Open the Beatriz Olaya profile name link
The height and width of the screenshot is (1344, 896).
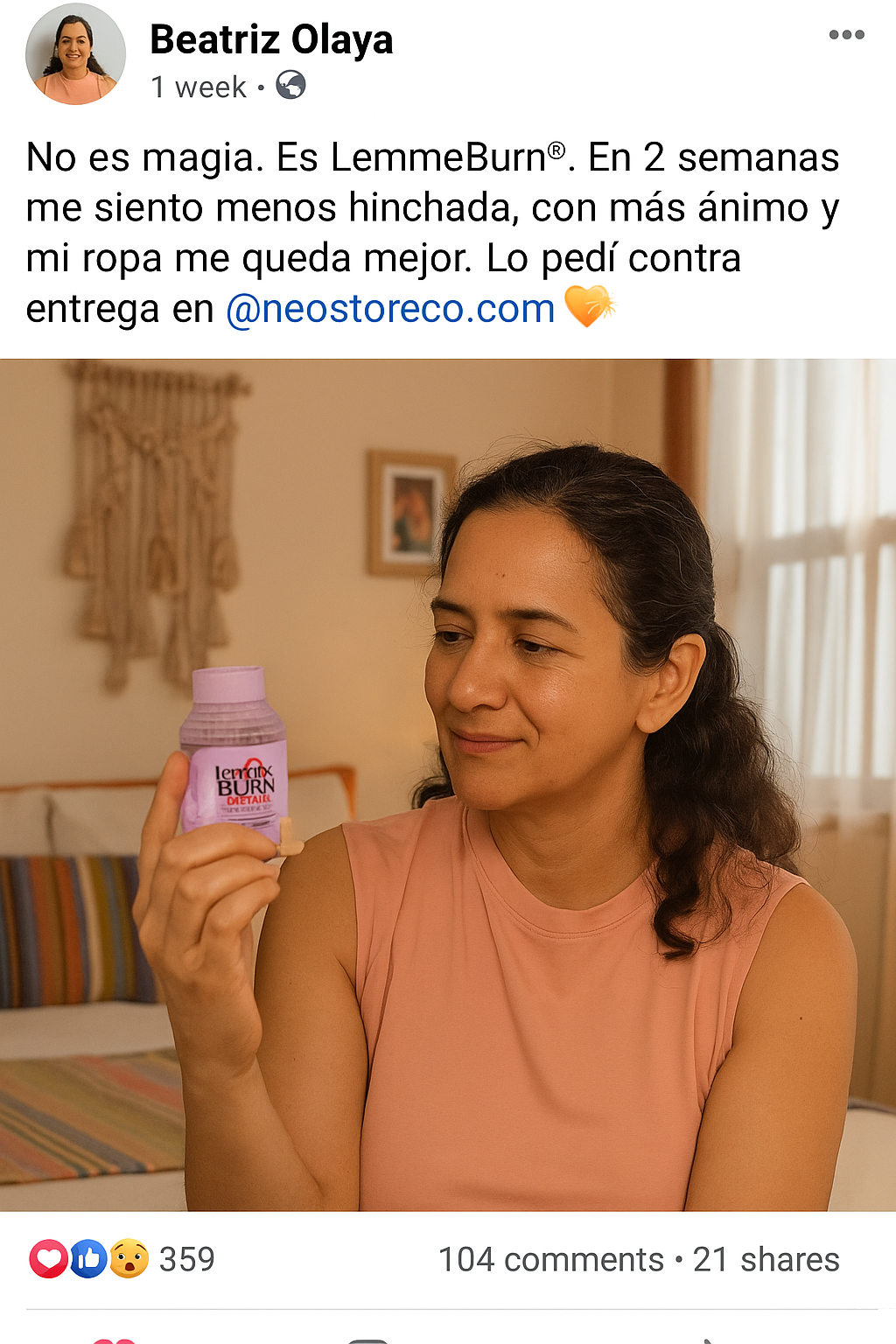271,40
